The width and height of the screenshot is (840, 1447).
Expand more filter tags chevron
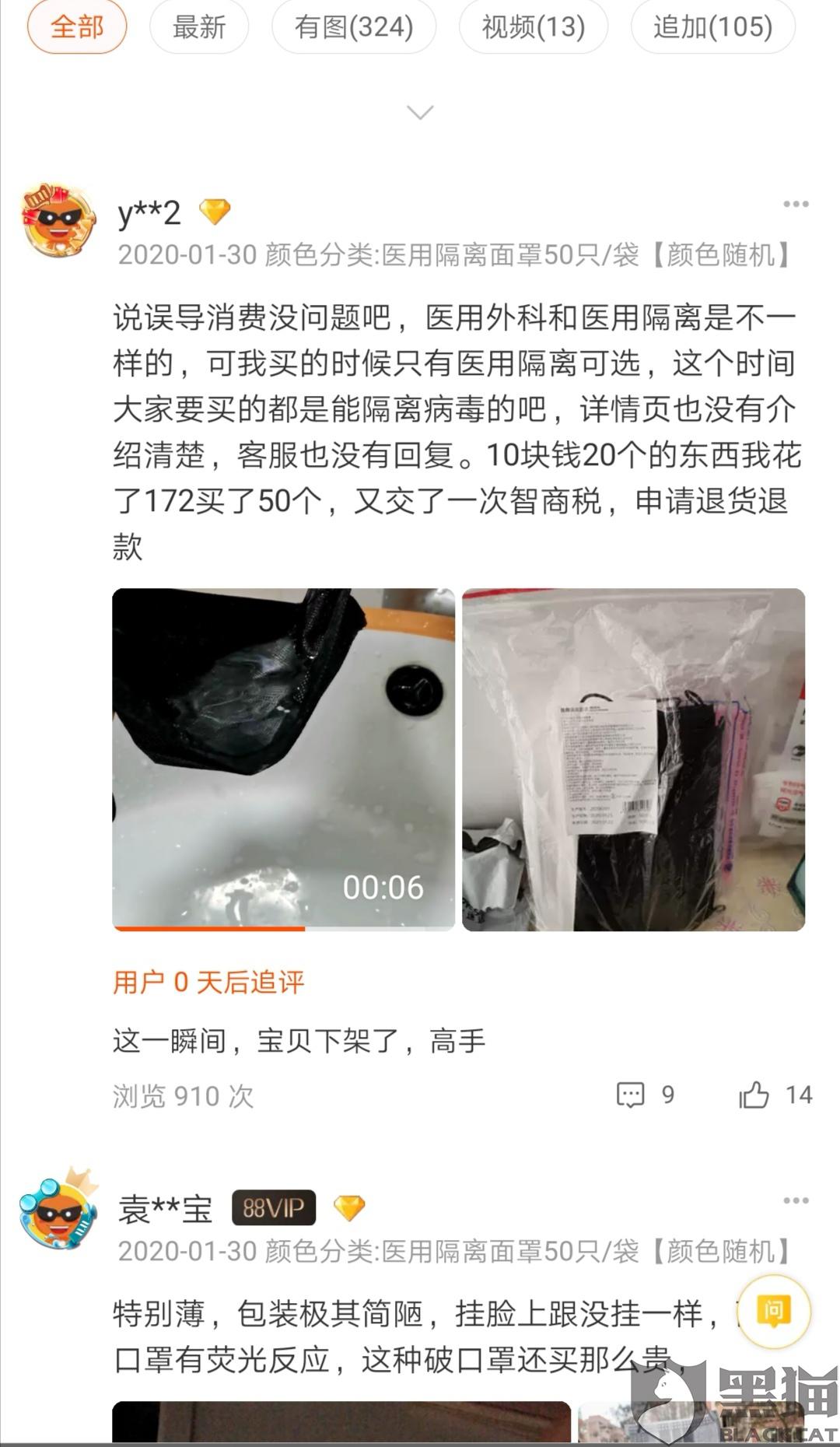coord(420,113)
